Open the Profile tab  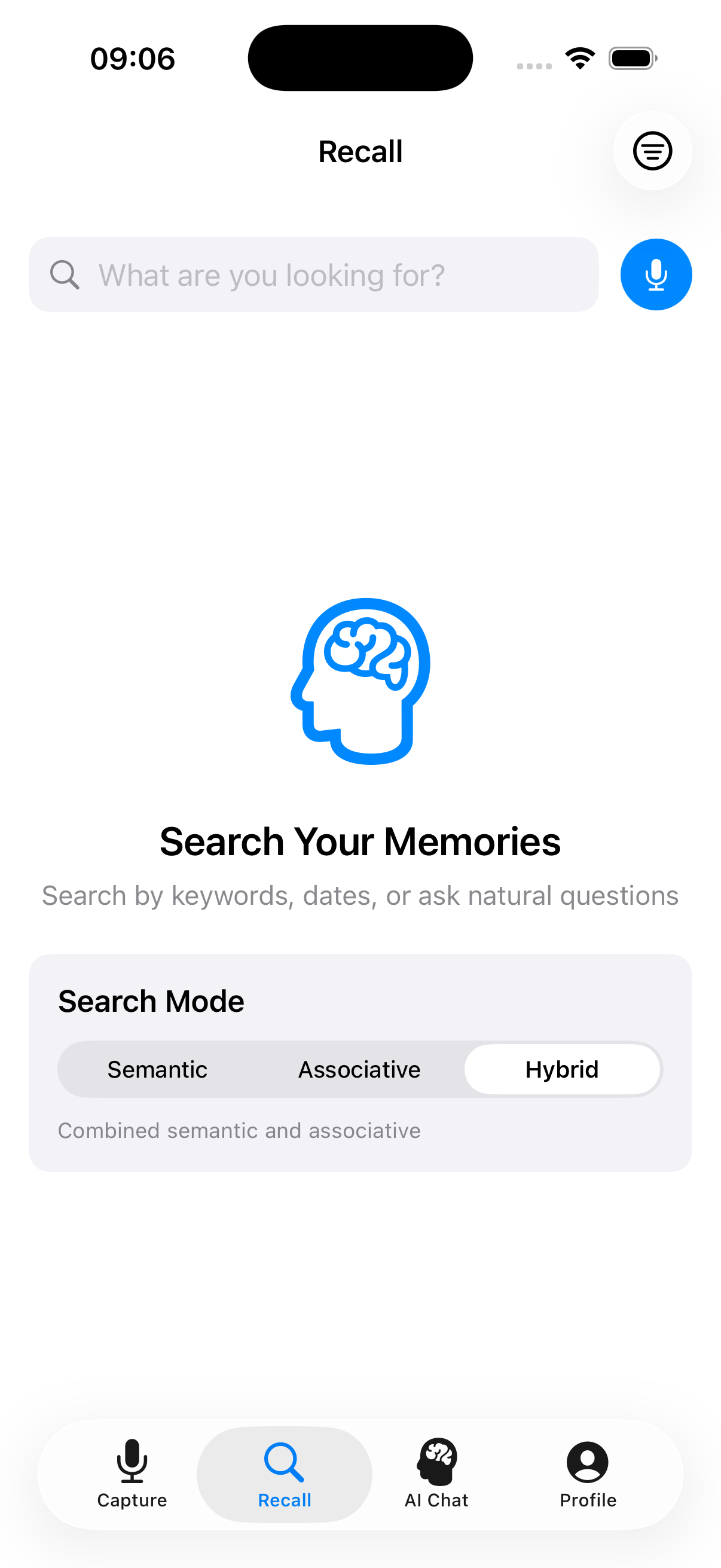tap(588, 1474)
